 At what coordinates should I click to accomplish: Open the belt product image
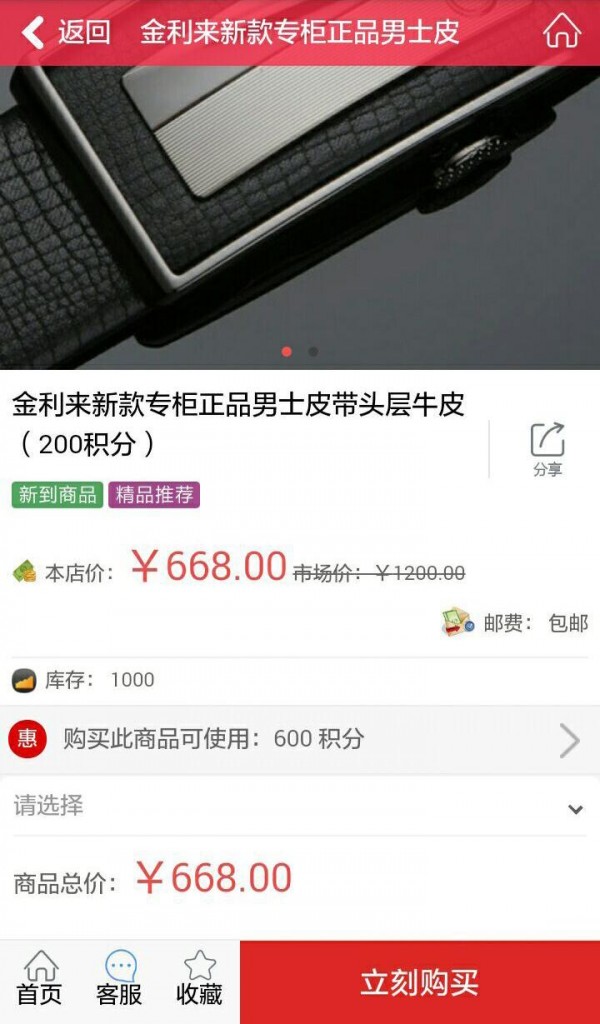coord(300,215)
